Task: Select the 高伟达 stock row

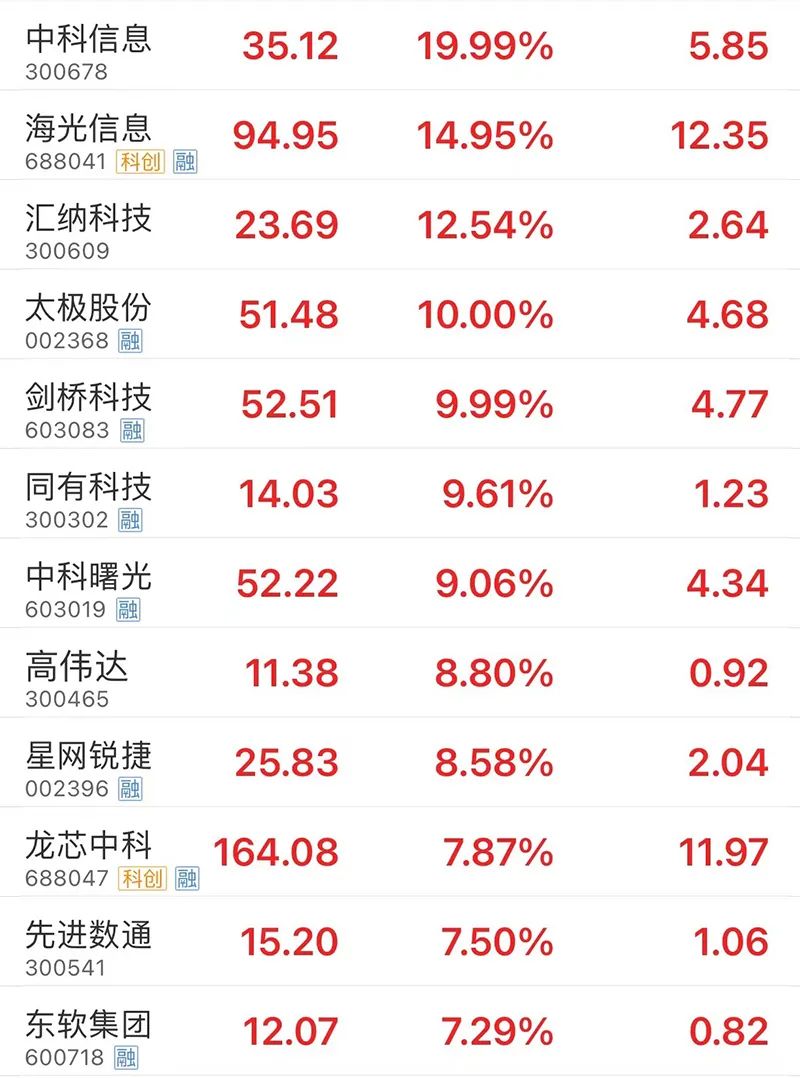Action: coord(78,666)
